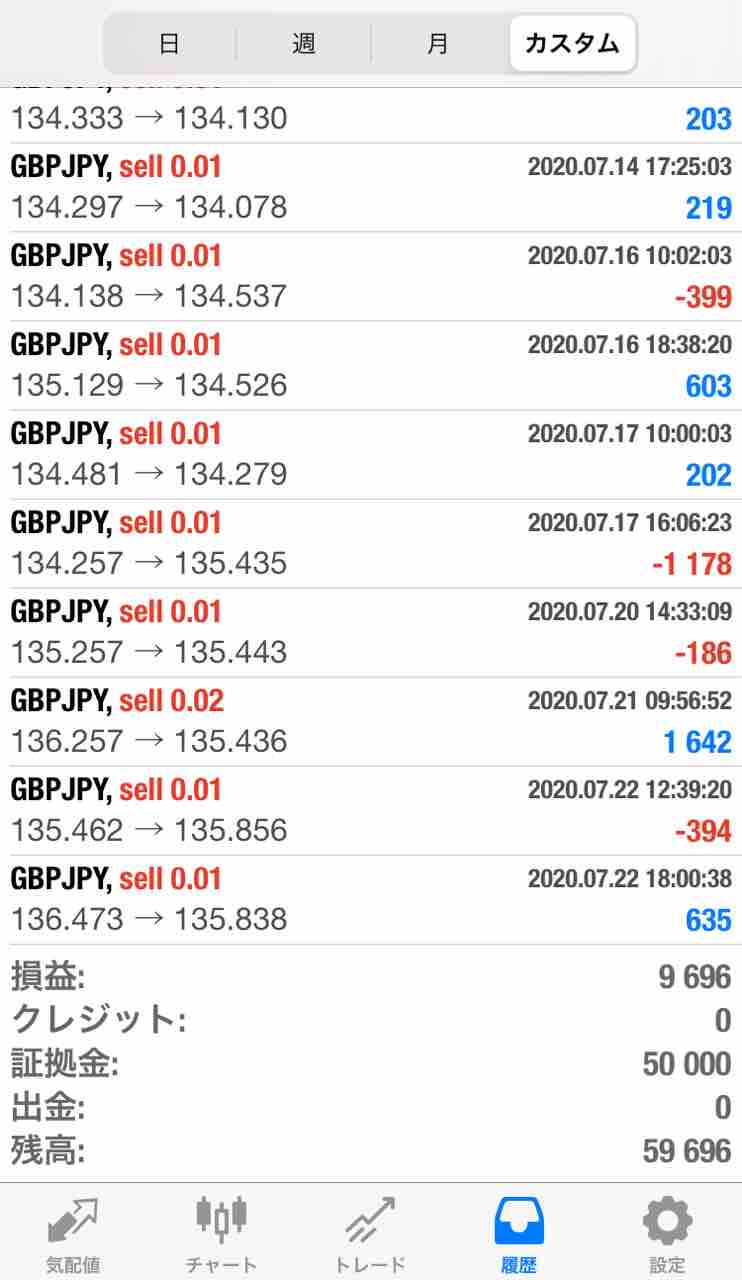
Task: Select the trade closed 2020.07.16 18:38:20
Action: pyautogui.click(x=371, y=366)
